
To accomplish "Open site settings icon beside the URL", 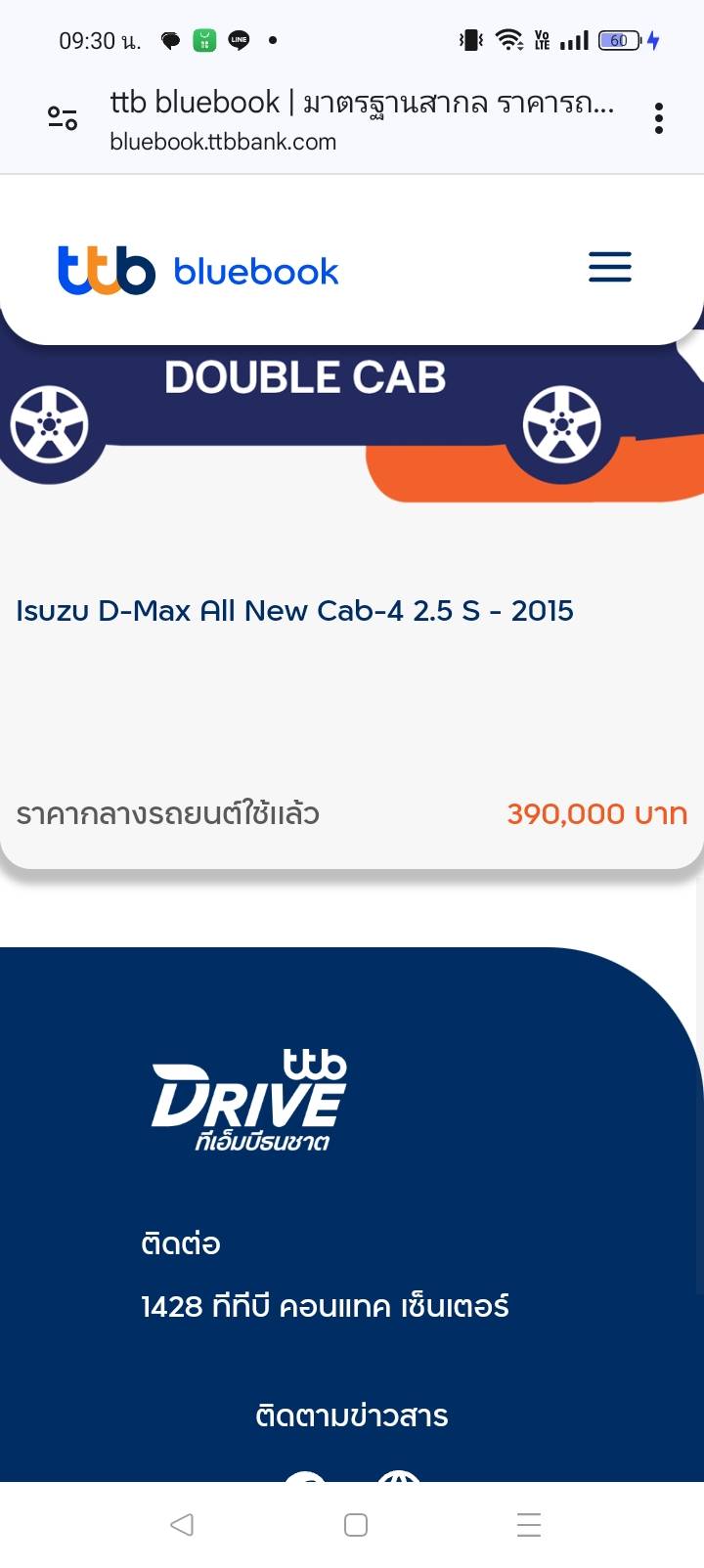I will point(63,118).
